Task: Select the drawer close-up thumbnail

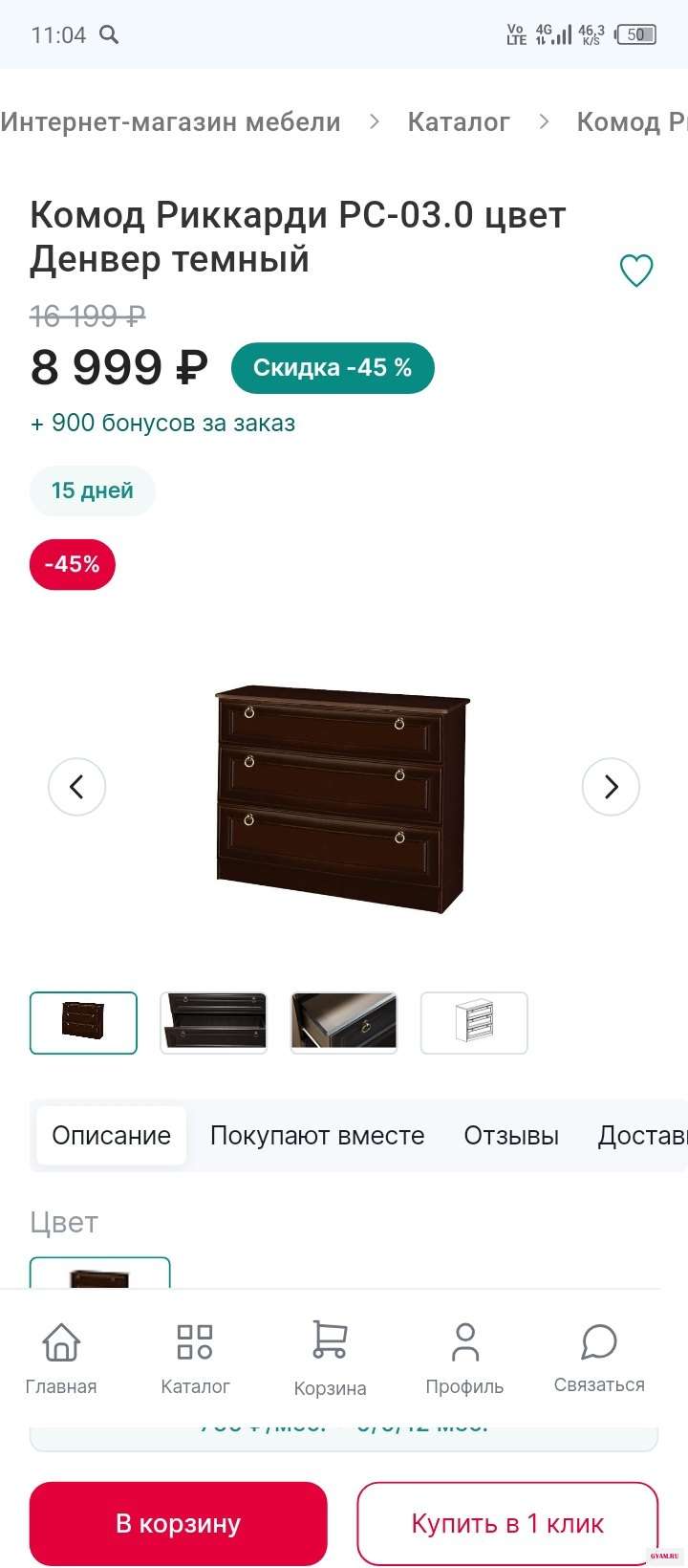Action: pos(344,1023)
